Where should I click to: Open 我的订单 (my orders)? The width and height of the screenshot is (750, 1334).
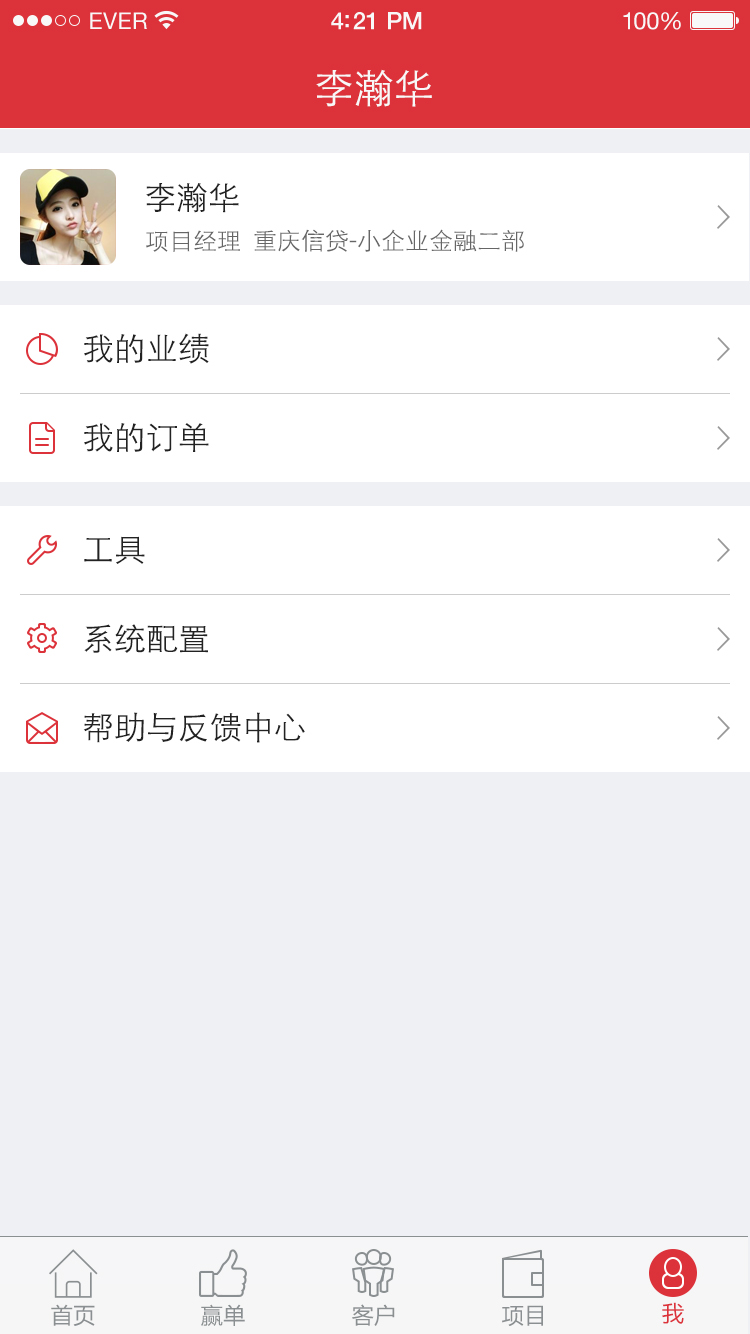coord(375,438)
